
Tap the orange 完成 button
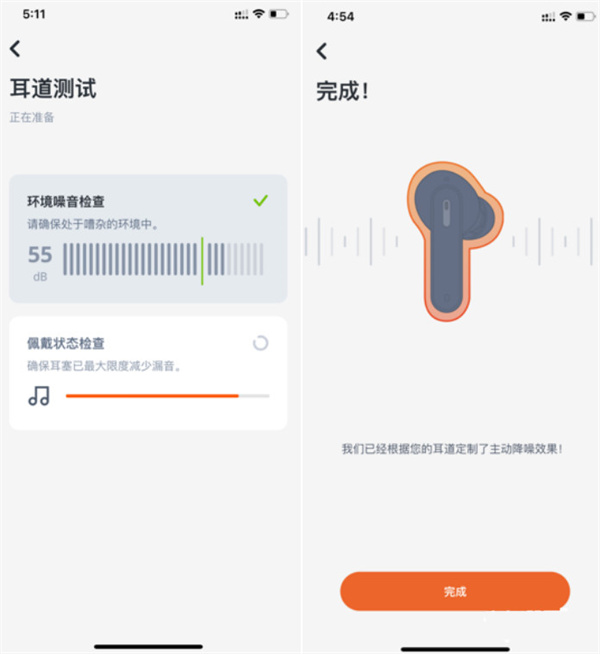454,591
